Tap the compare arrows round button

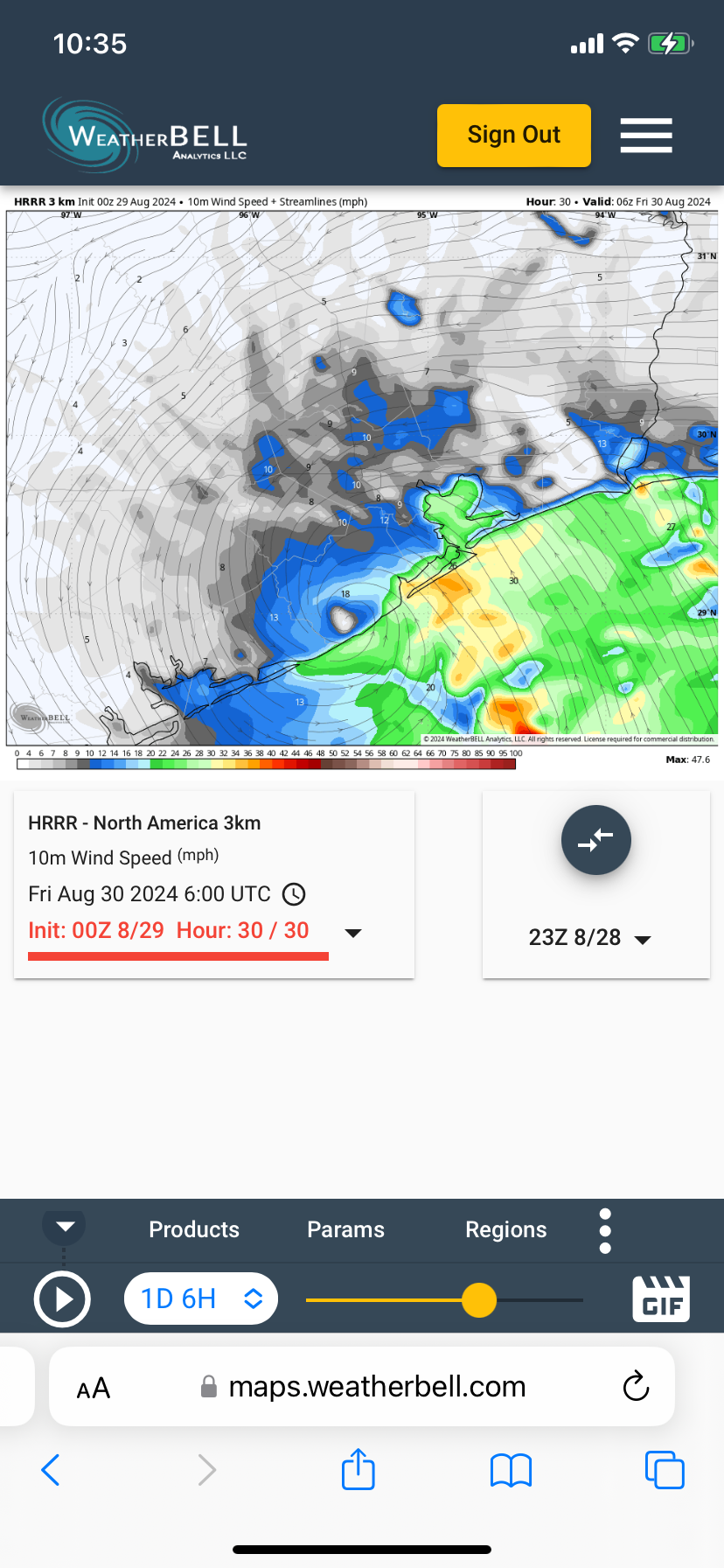pyautogui.click(x=595, y=840)
